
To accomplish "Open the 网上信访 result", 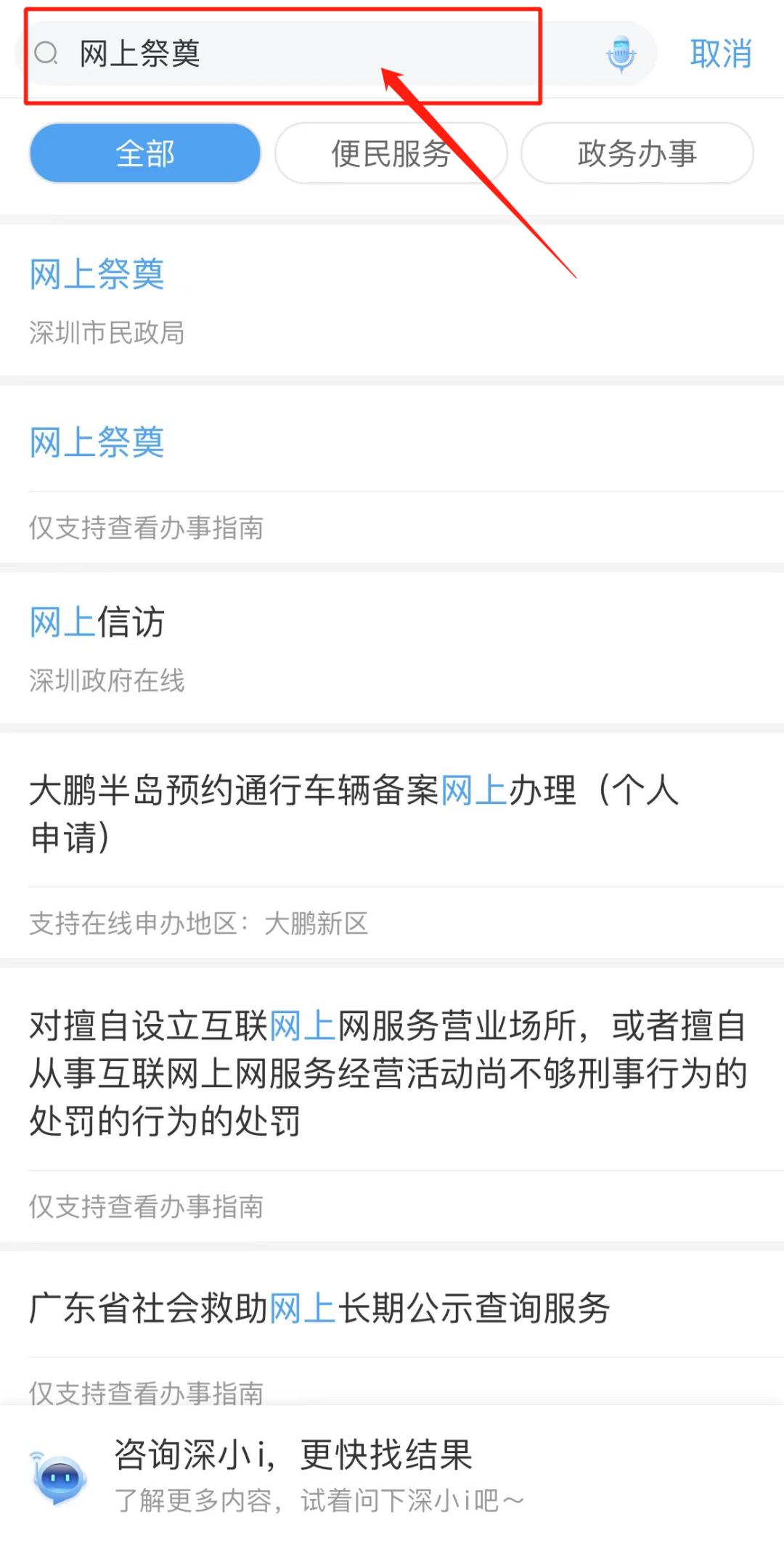I will (x=97, y=623).
